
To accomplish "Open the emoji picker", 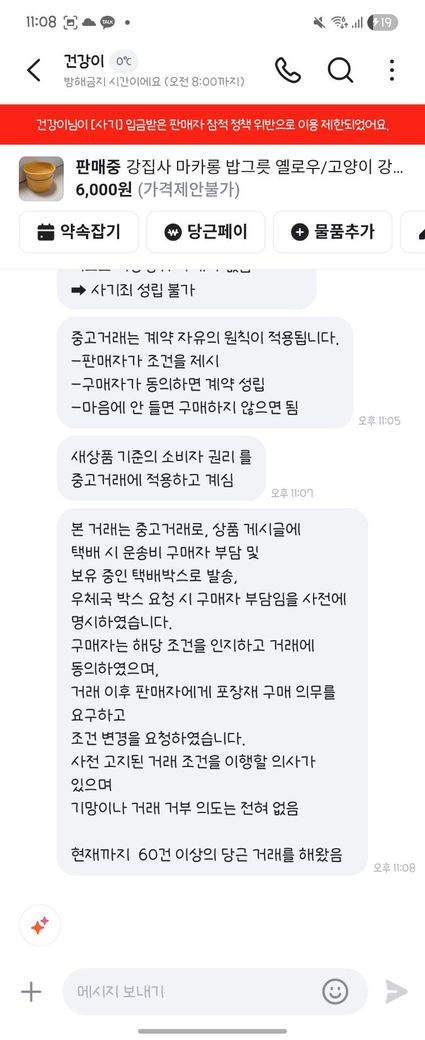I will click(x=335, y=992).
